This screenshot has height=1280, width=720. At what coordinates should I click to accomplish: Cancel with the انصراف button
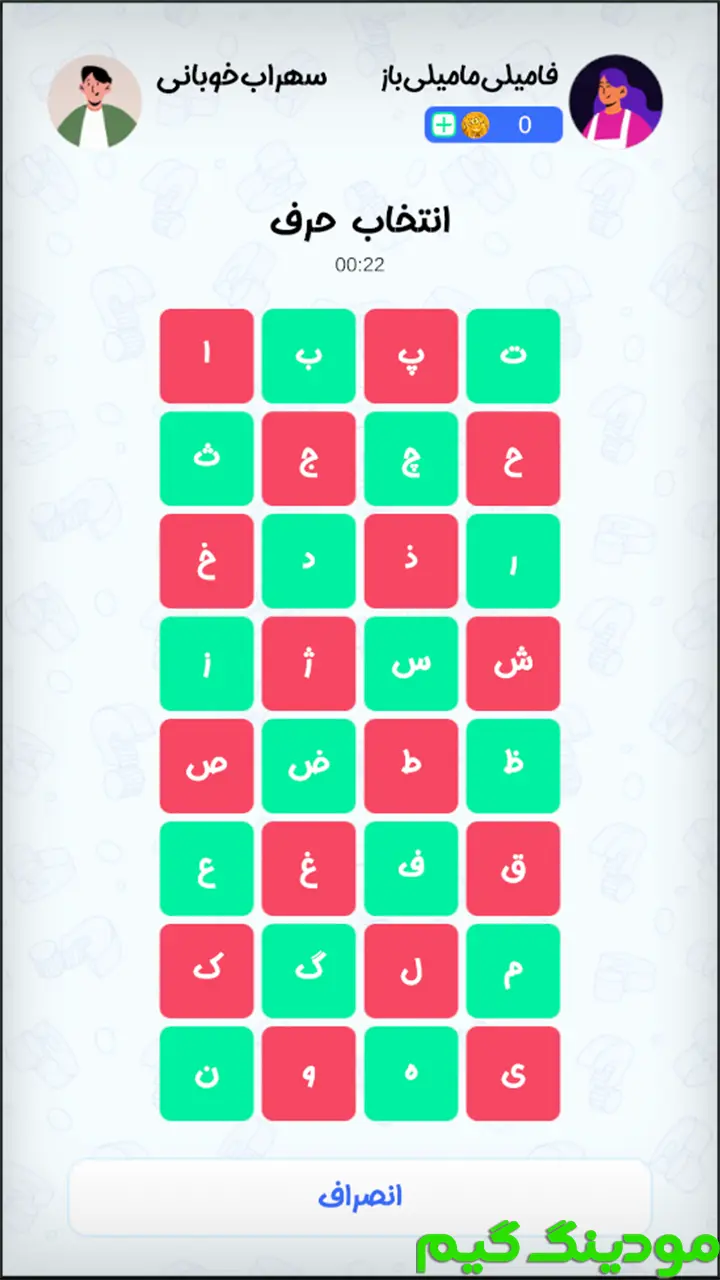(x=360, y=1197)
